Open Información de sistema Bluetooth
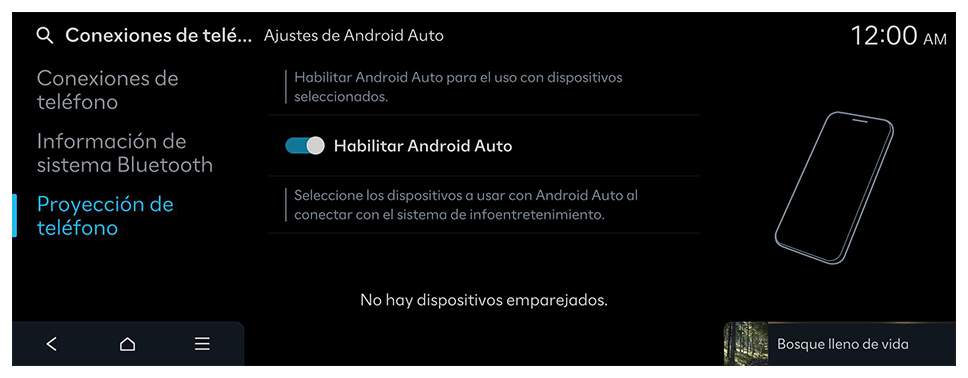The width and height of the screenshot is (968, 378). point(125,153)
